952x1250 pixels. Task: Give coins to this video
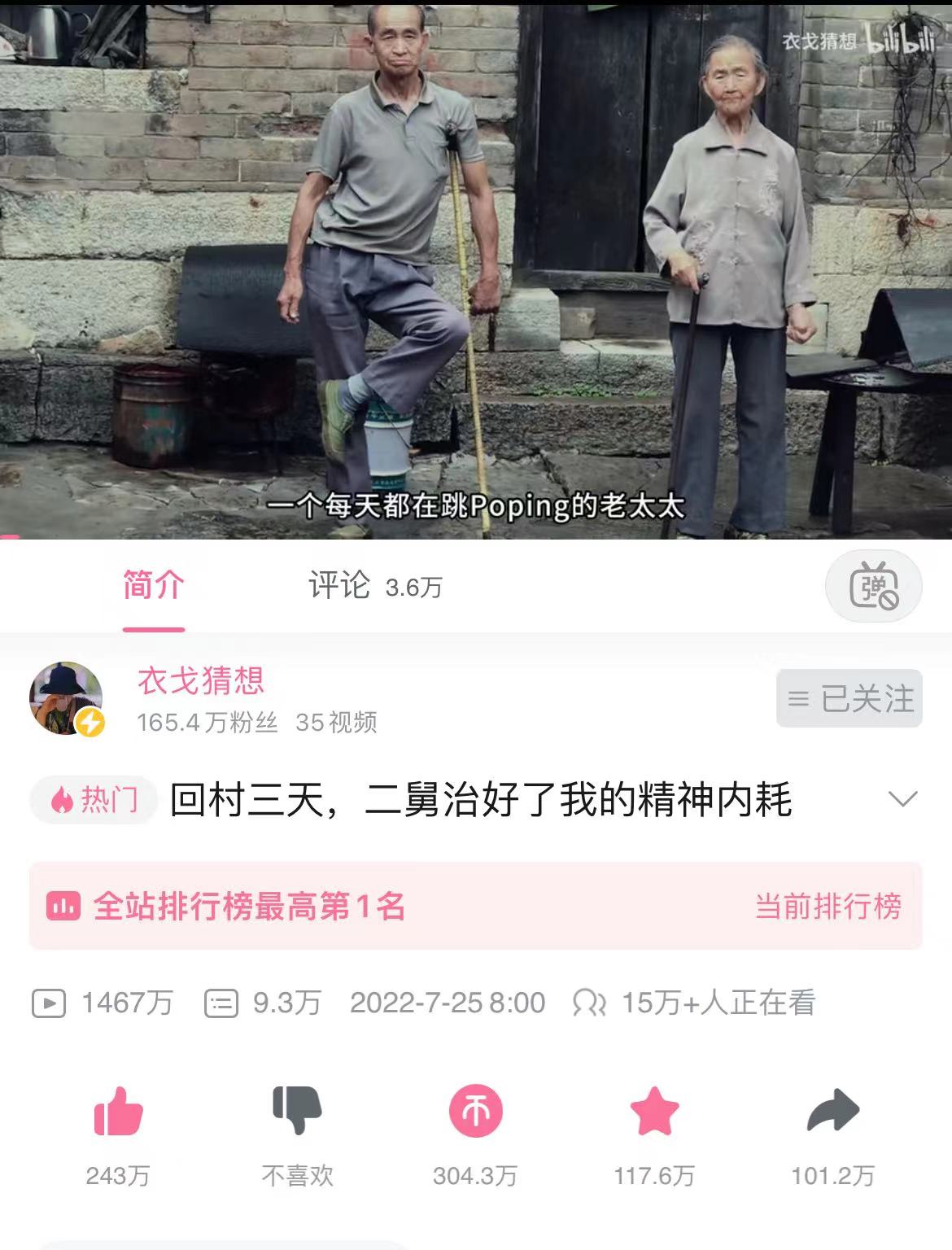476,1112
